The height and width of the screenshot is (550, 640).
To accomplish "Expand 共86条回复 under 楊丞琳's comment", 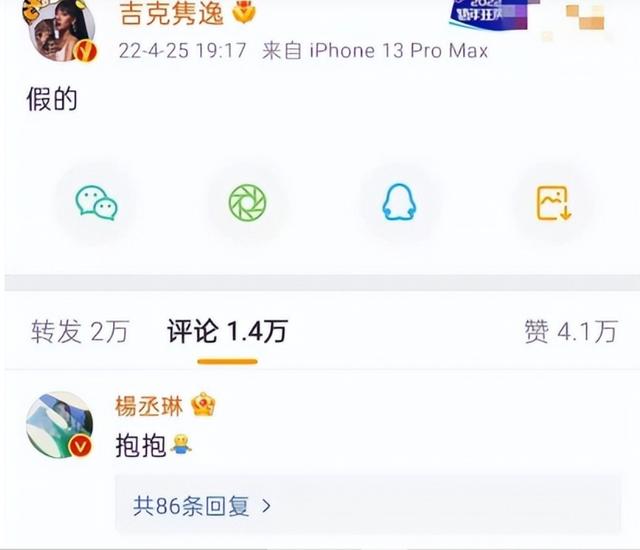I will coord(202,506).
